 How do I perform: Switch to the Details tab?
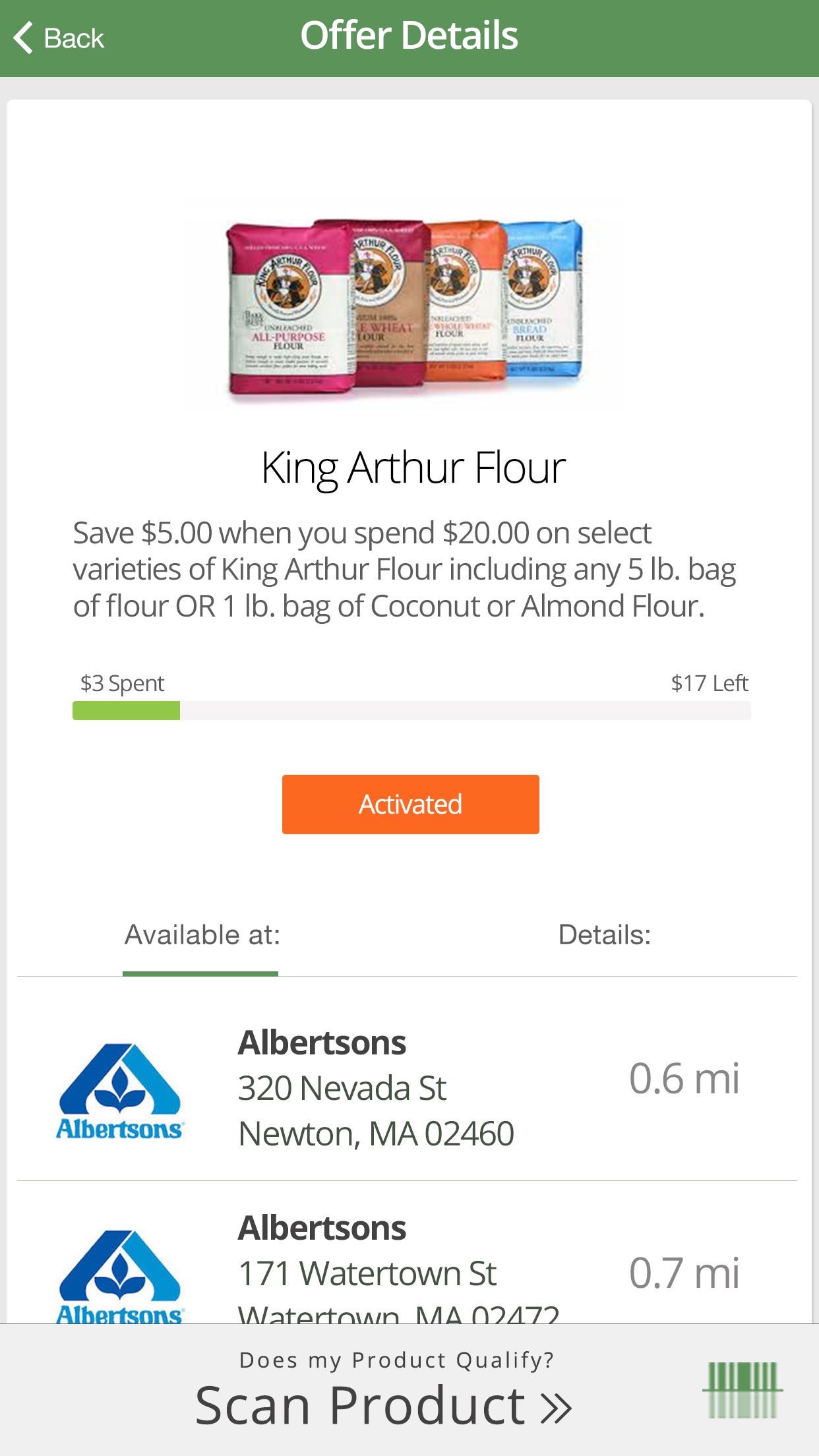click(604, 935)
